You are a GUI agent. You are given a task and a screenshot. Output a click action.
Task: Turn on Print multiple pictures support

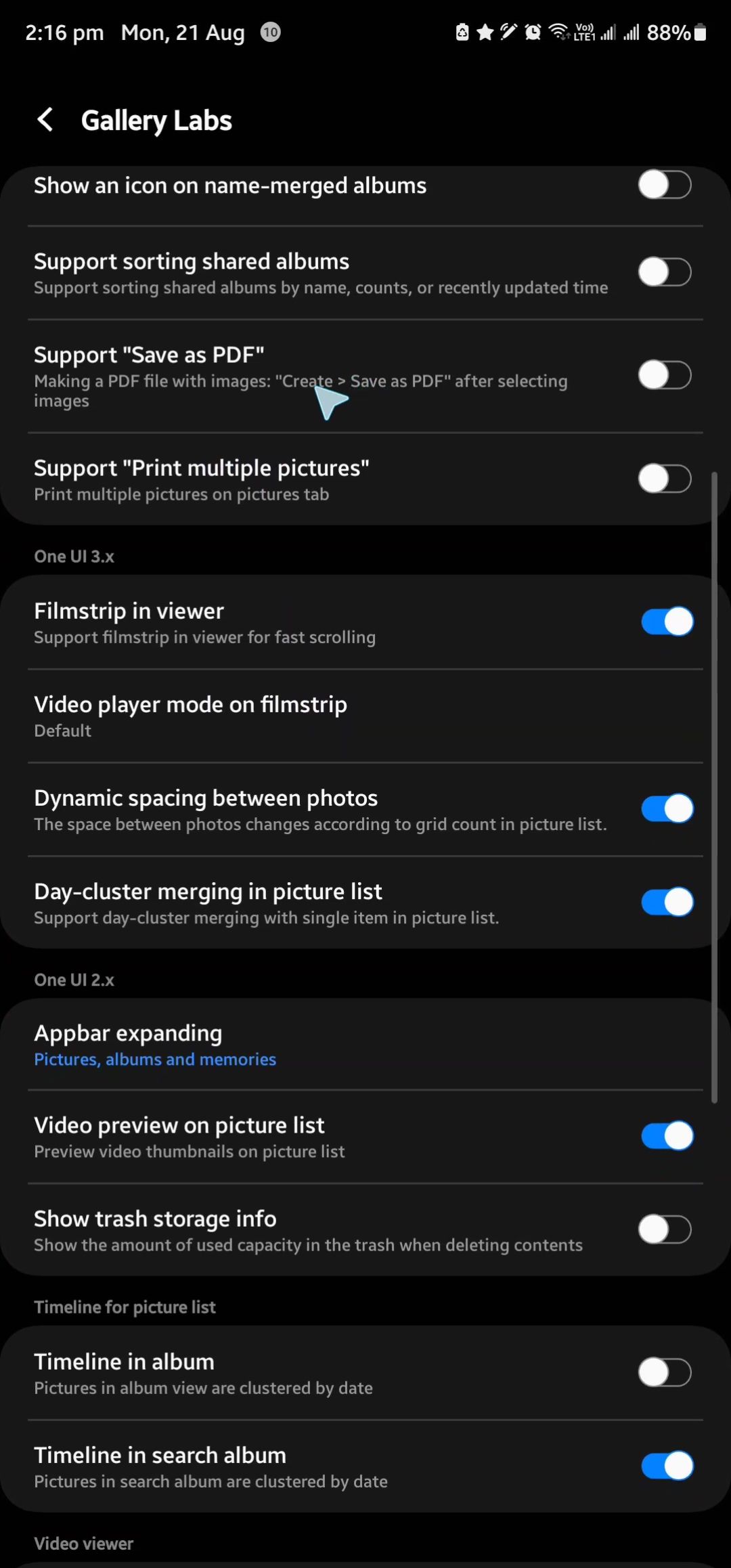coord(665,479)
